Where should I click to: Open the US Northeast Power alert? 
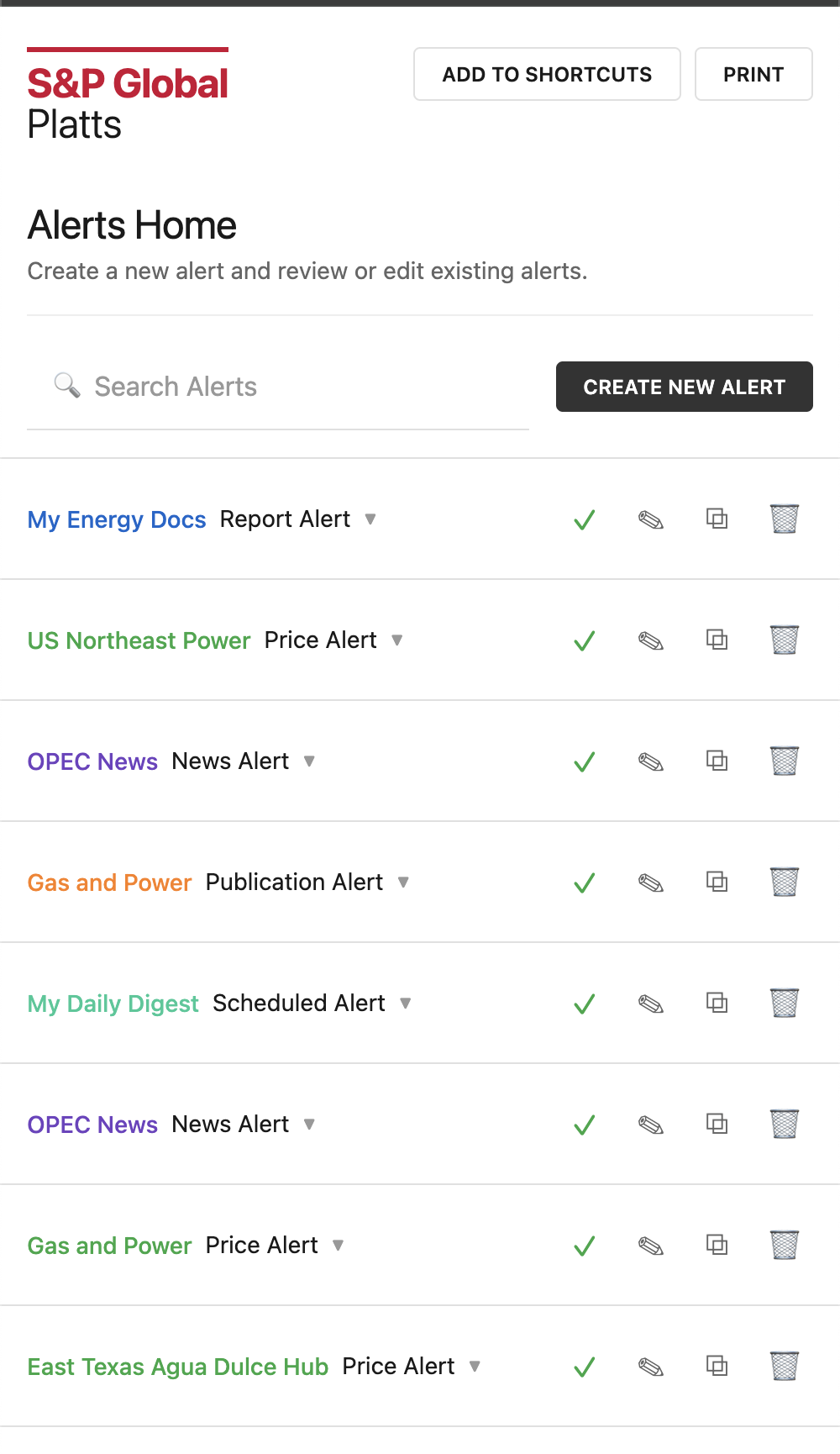click(x=139, y=640)
